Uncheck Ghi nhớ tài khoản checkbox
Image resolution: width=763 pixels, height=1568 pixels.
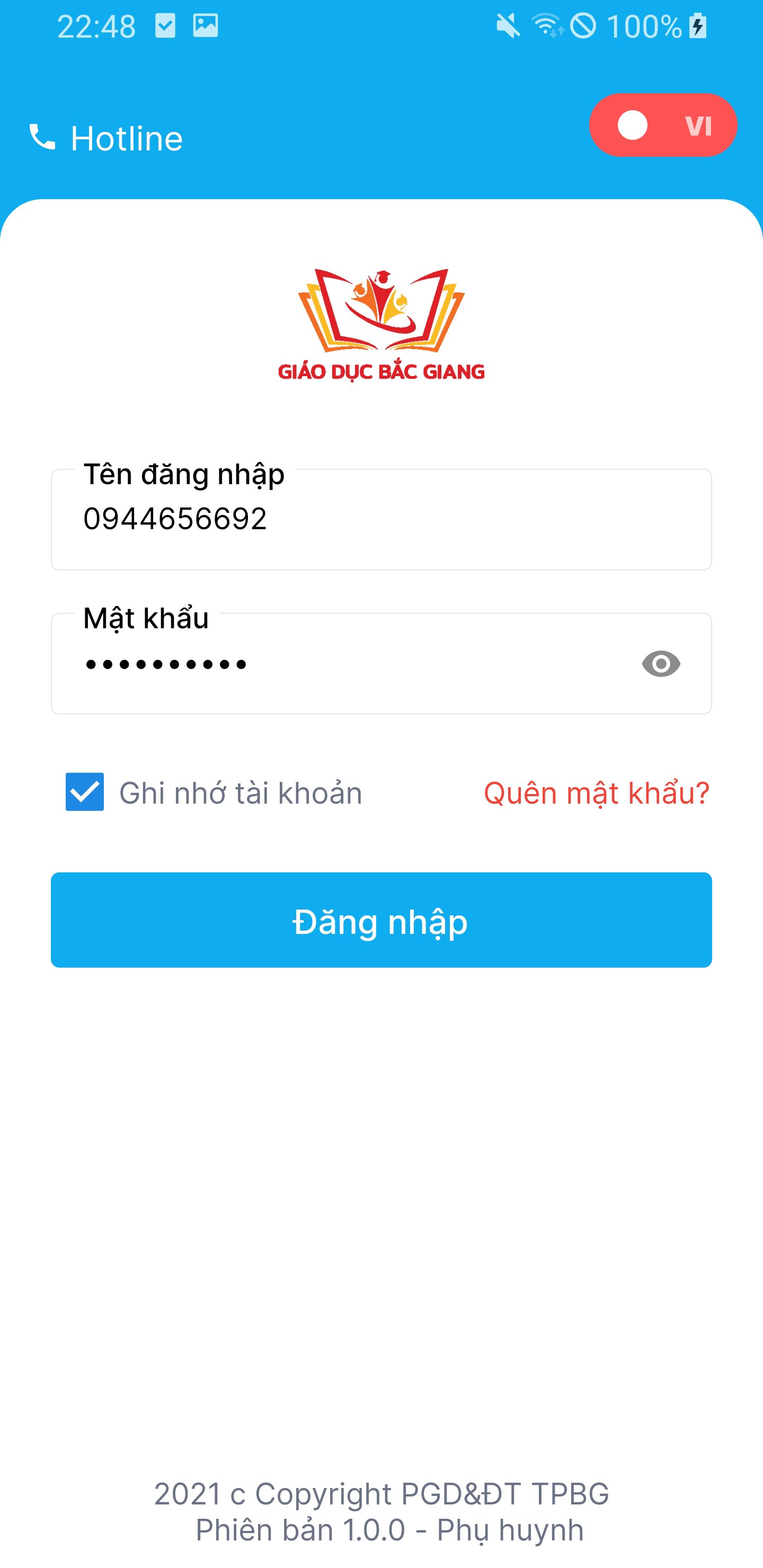coord(85,792)
